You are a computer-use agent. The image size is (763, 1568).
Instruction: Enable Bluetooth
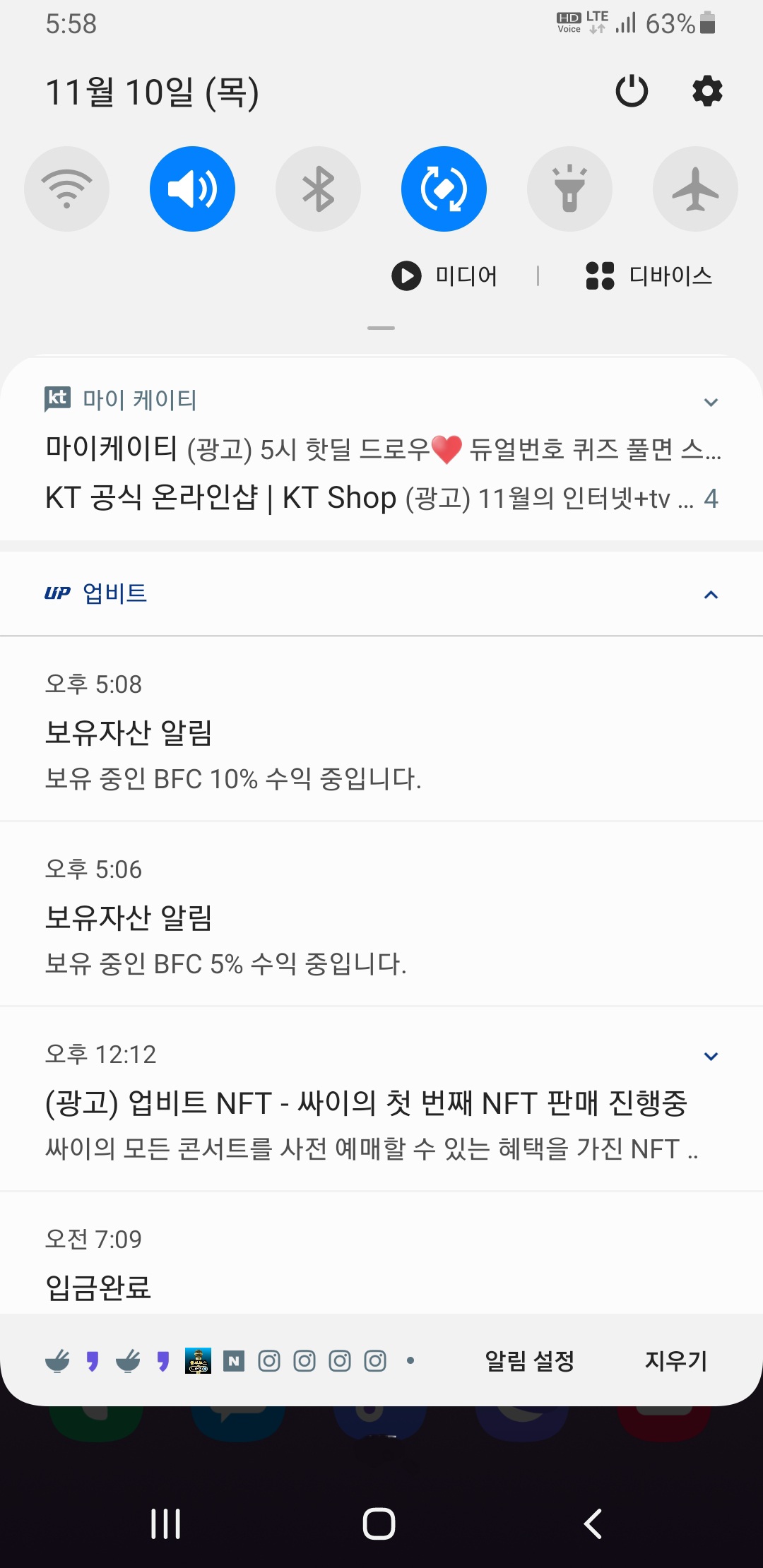pyautogui.click(x=318, y=189)
